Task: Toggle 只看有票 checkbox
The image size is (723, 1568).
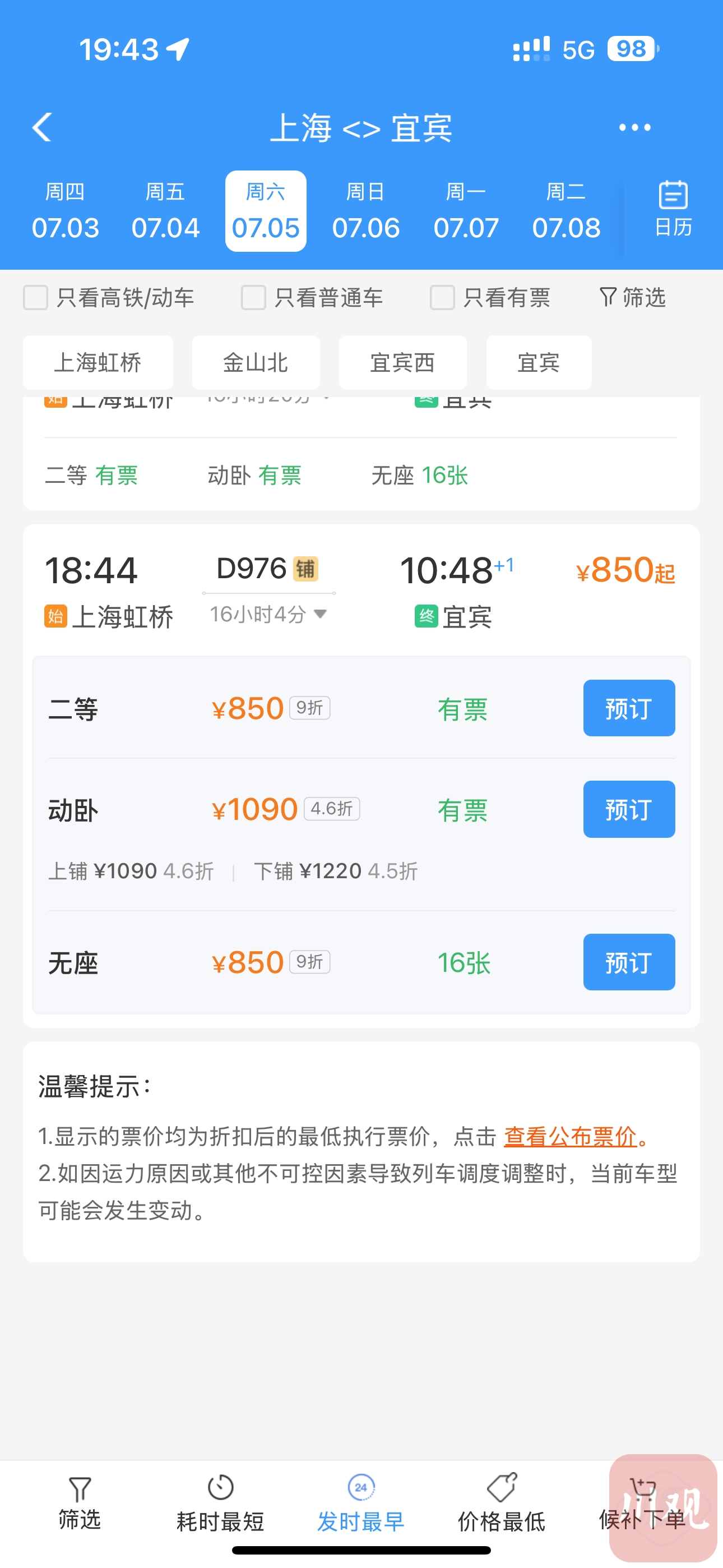Action: (442, 298)
